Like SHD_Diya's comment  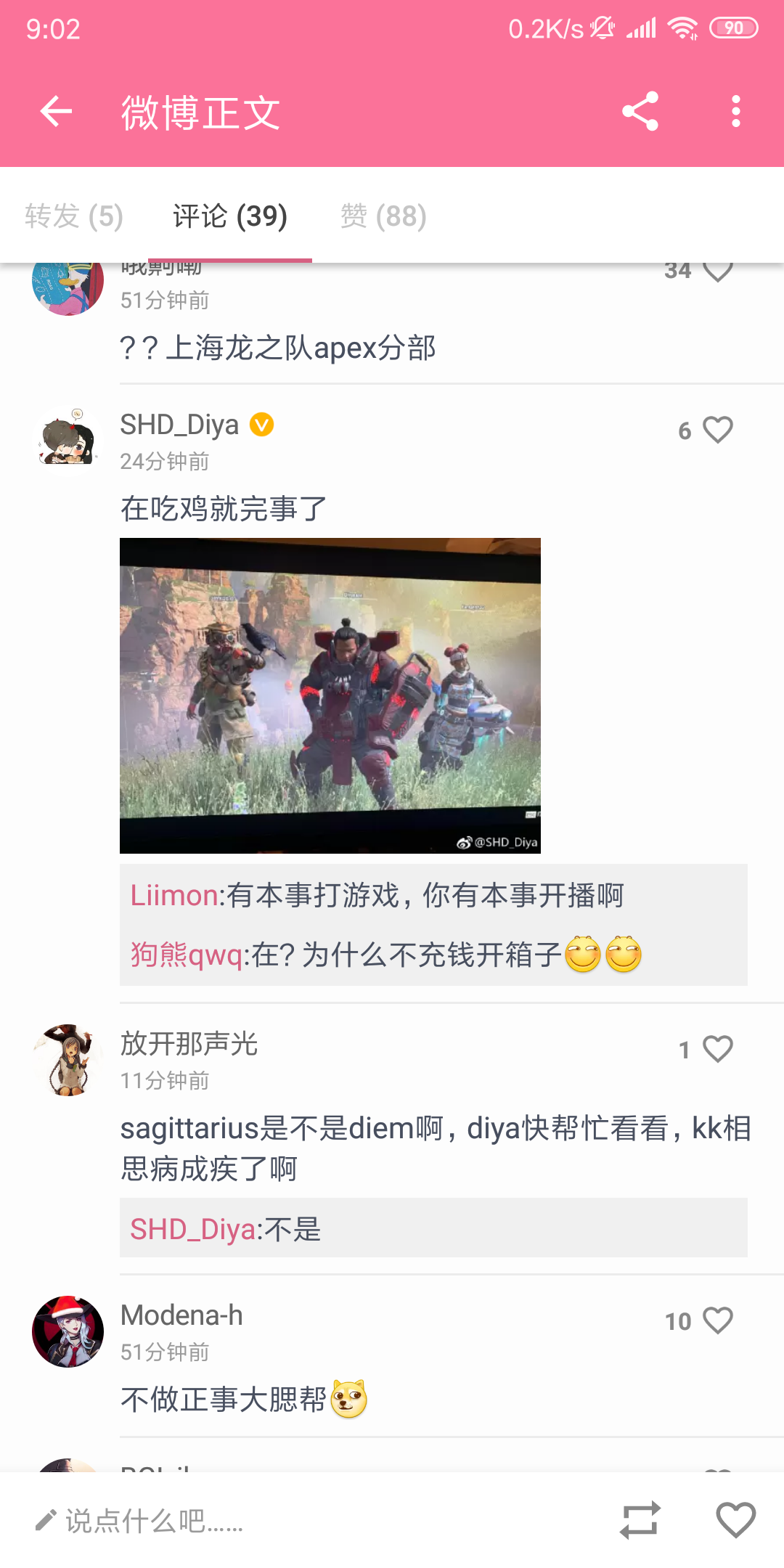717,430
